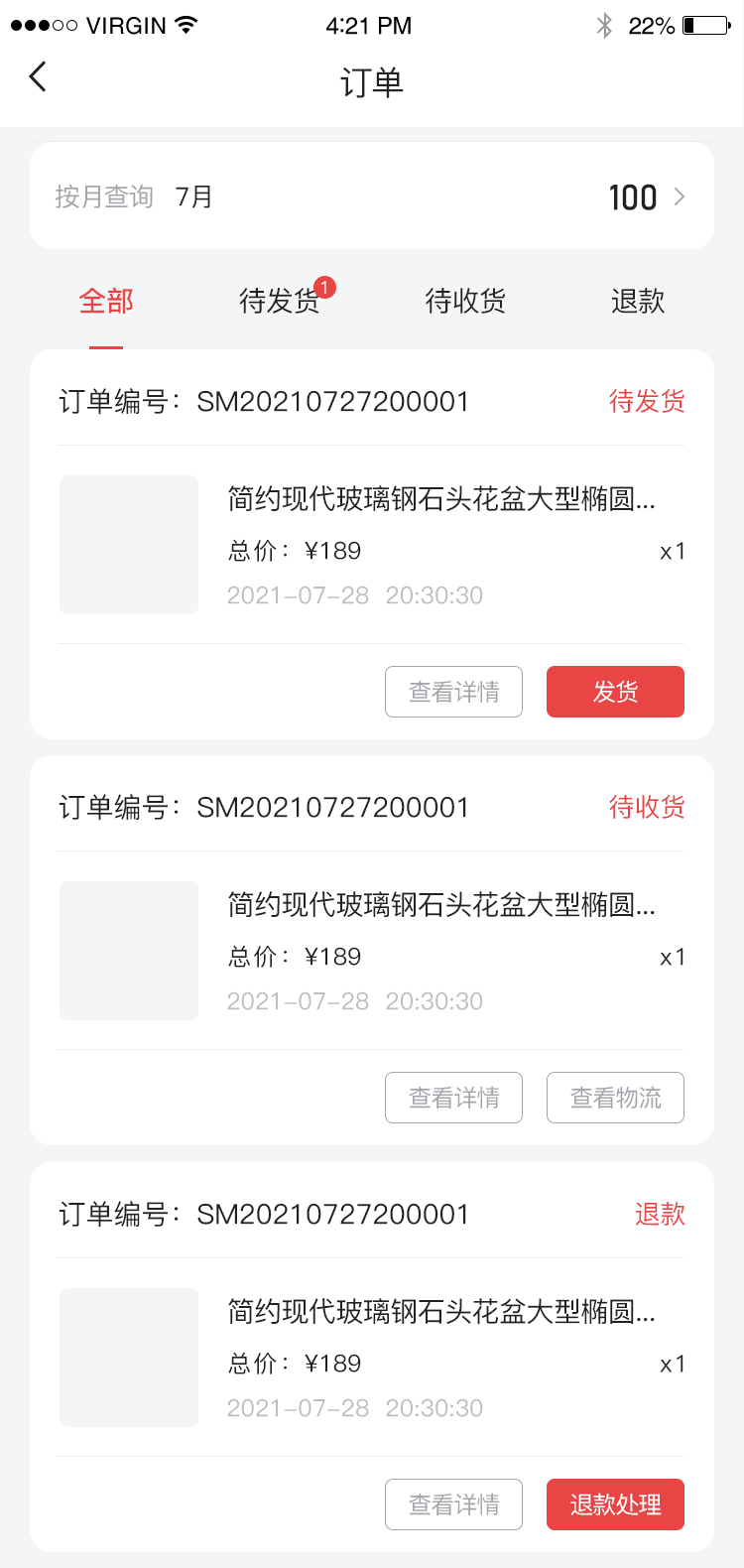Open the 7月 month selector
Viewport: 744px width, 1568px height.
click(194, 196)
